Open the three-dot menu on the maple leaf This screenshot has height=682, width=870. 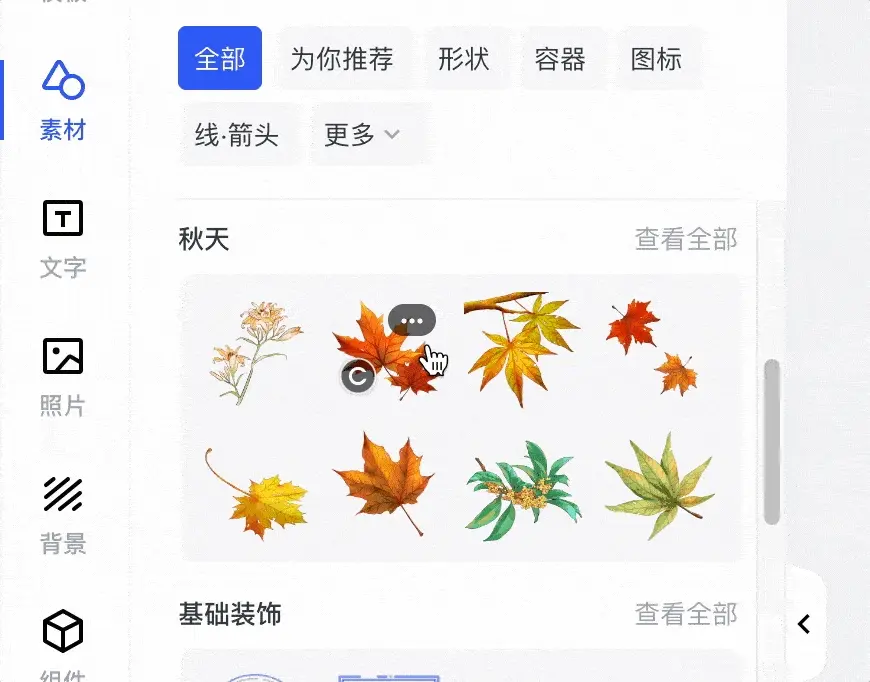[412, 320]
